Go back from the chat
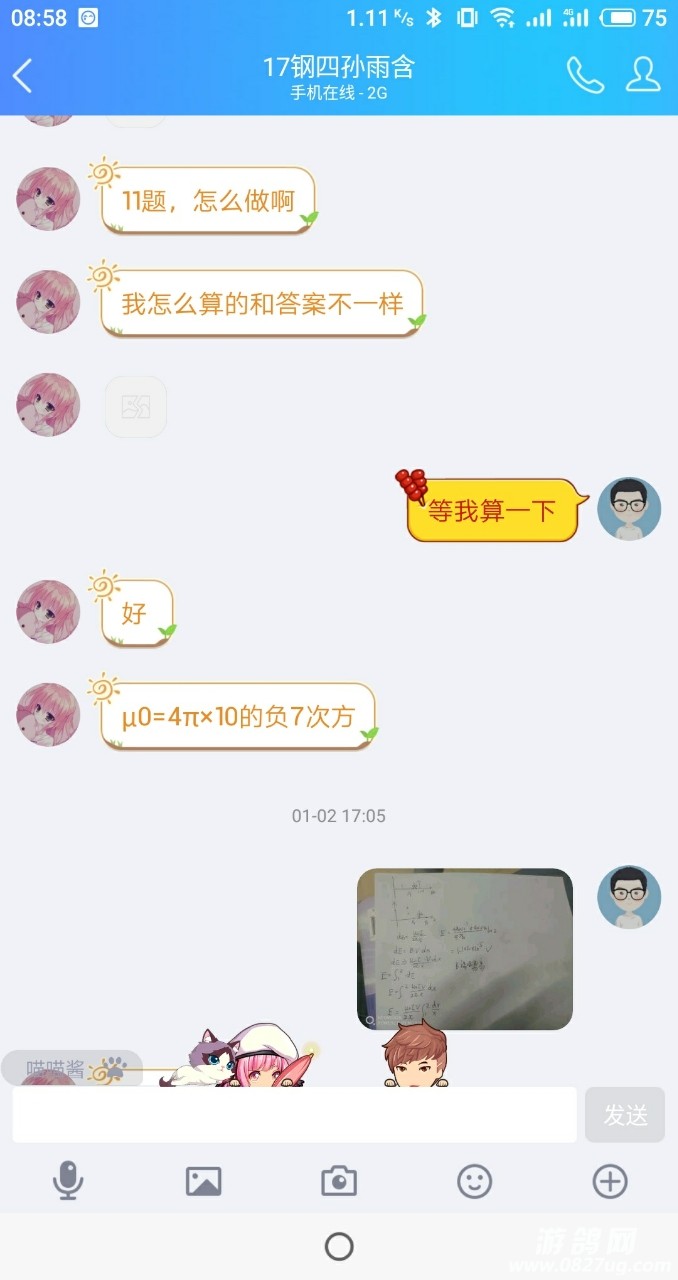The width and height of the screenshot is (678, 1280). pyautogui.click(x=23, y=76)
